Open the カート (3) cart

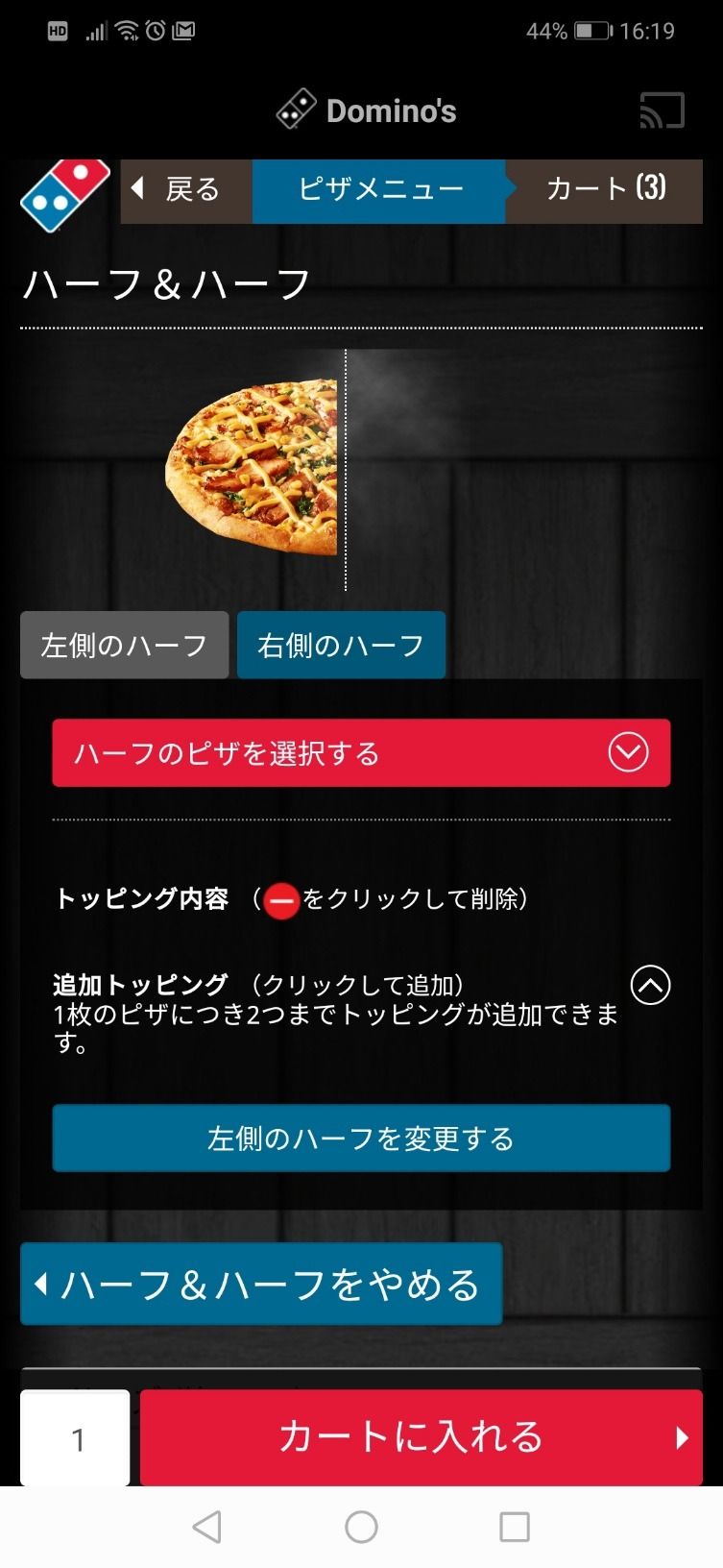click(605, 190)
